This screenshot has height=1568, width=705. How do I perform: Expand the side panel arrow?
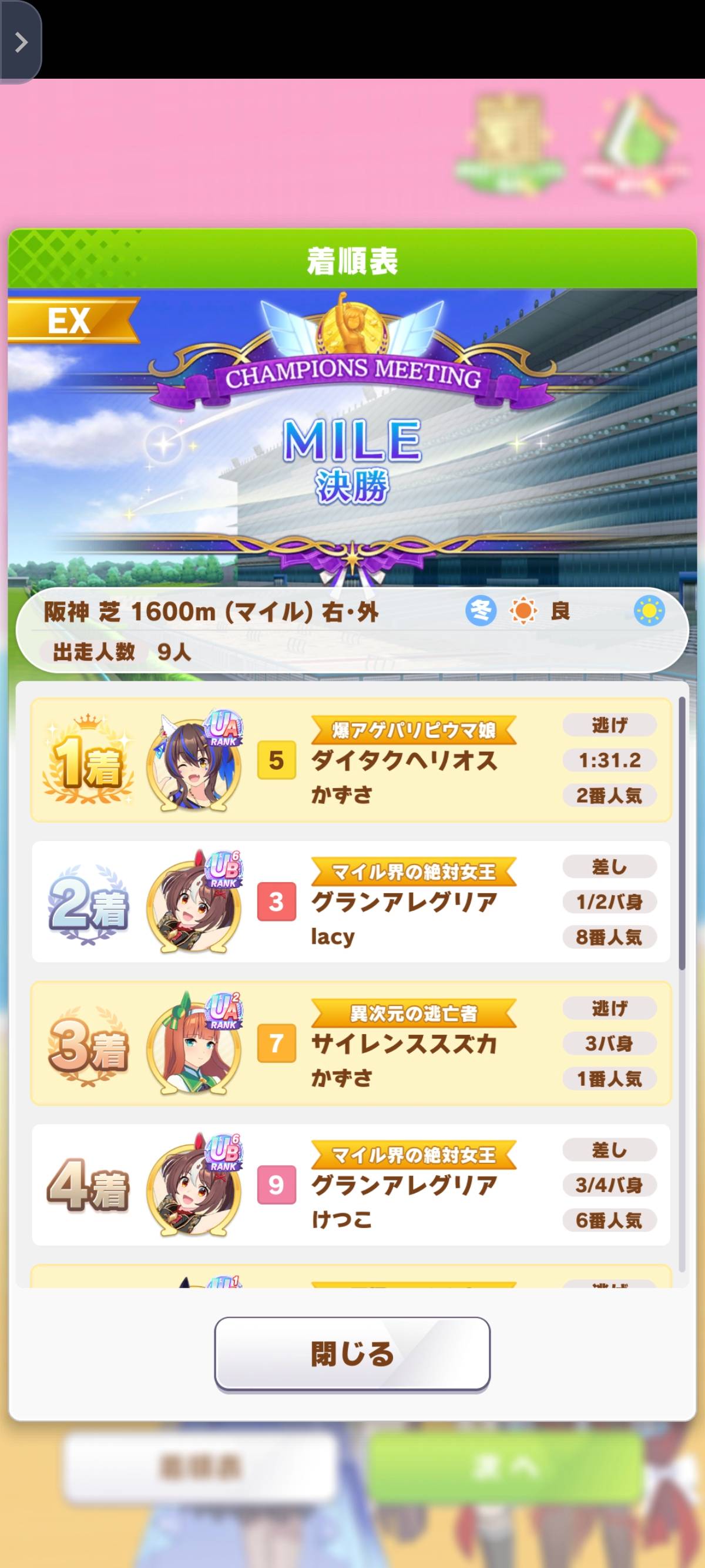point(21,42)
